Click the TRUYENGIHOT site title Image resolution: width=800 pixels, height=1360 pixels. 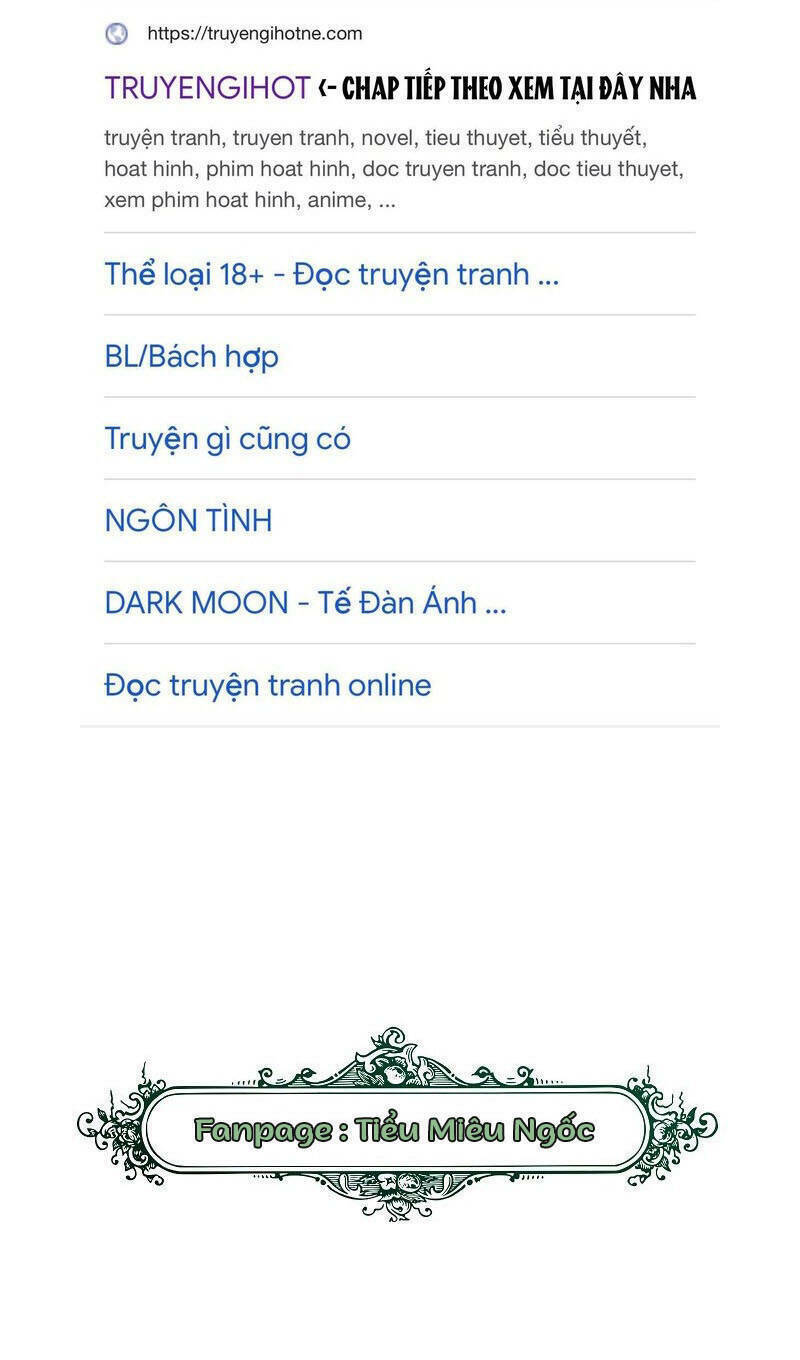[204, 88]
